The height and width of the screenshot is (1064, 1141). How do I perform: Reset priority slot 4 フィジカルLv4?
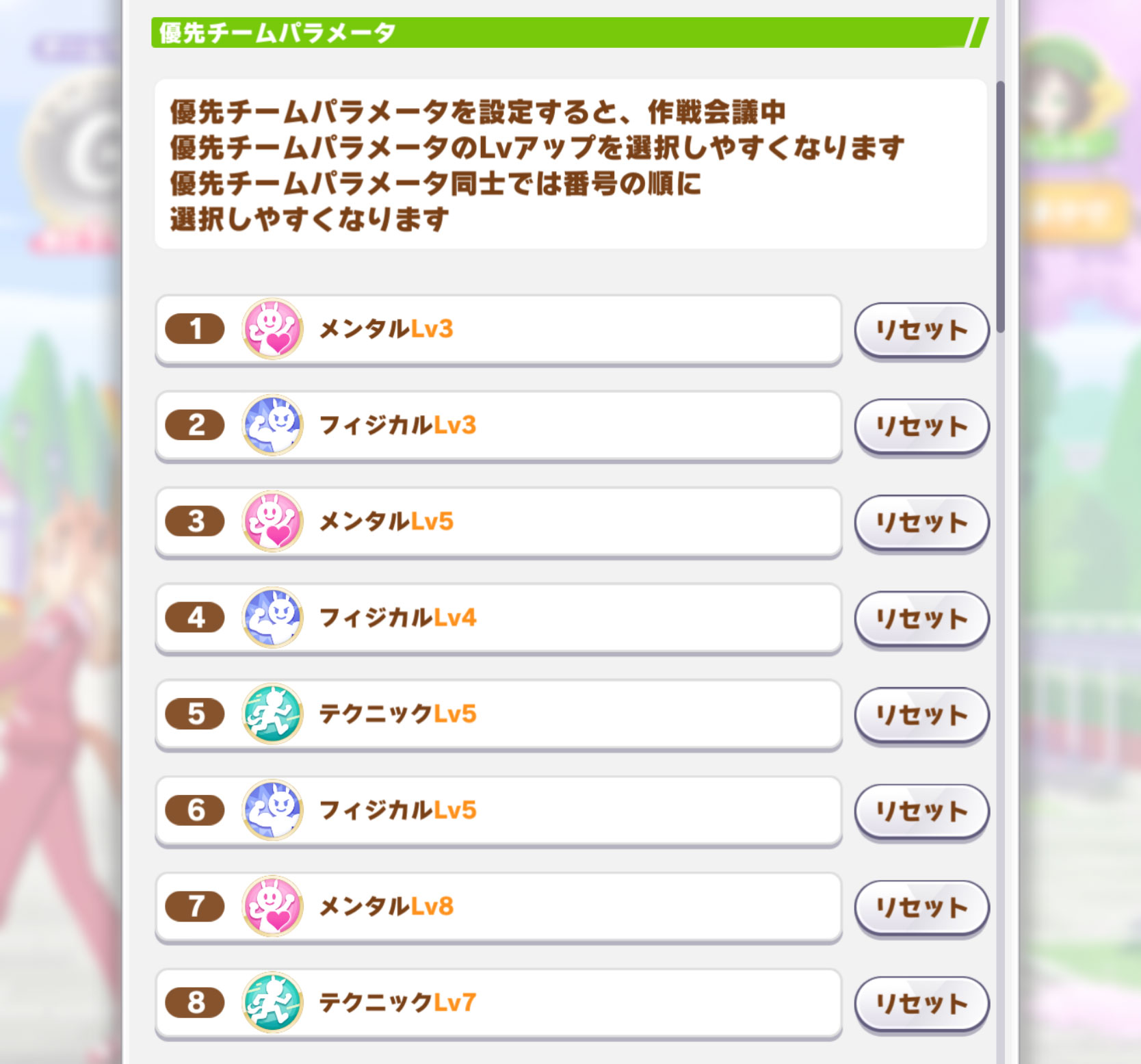point(921,619)
